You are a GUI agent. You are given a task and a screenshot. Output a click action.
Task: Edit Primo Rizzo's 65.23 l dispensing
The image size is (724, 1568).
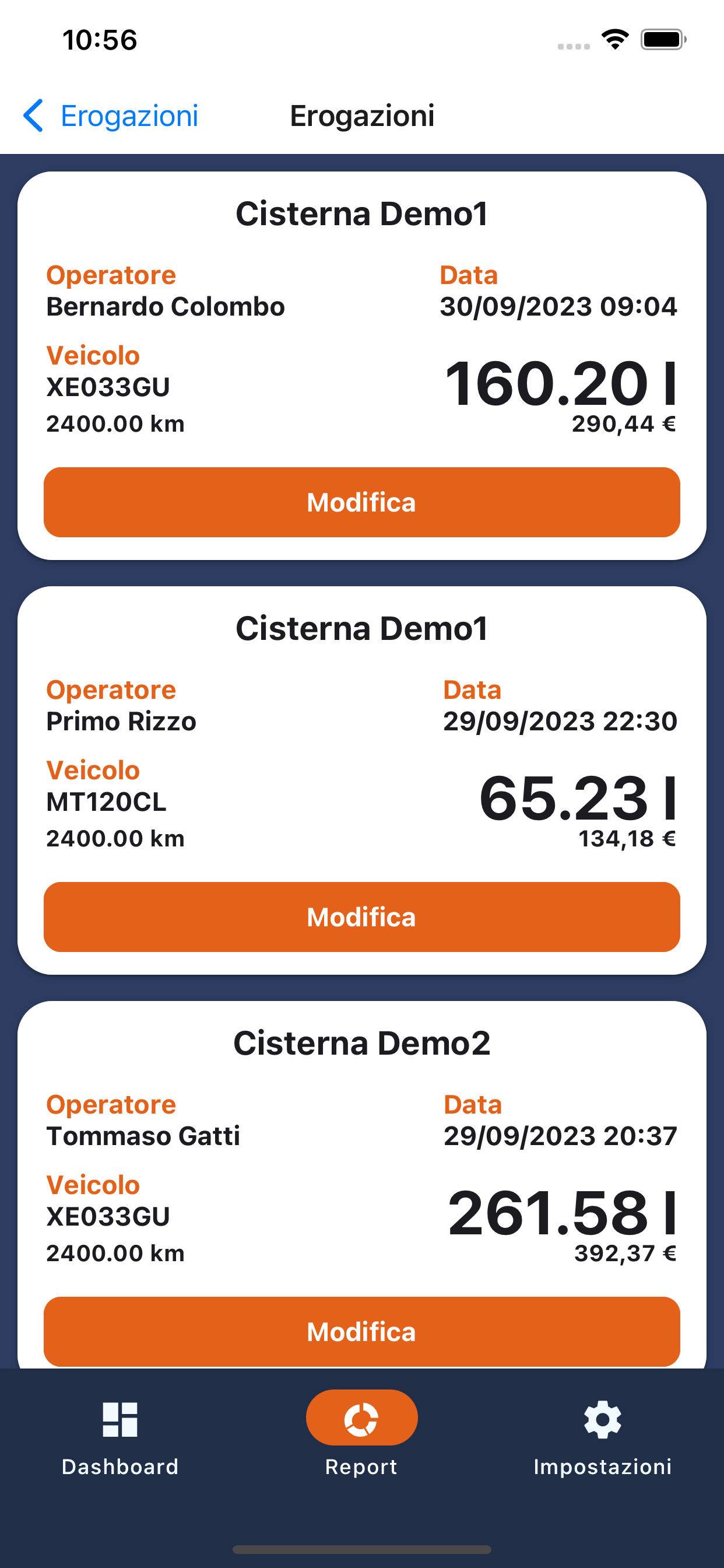[x=361, y=916]
